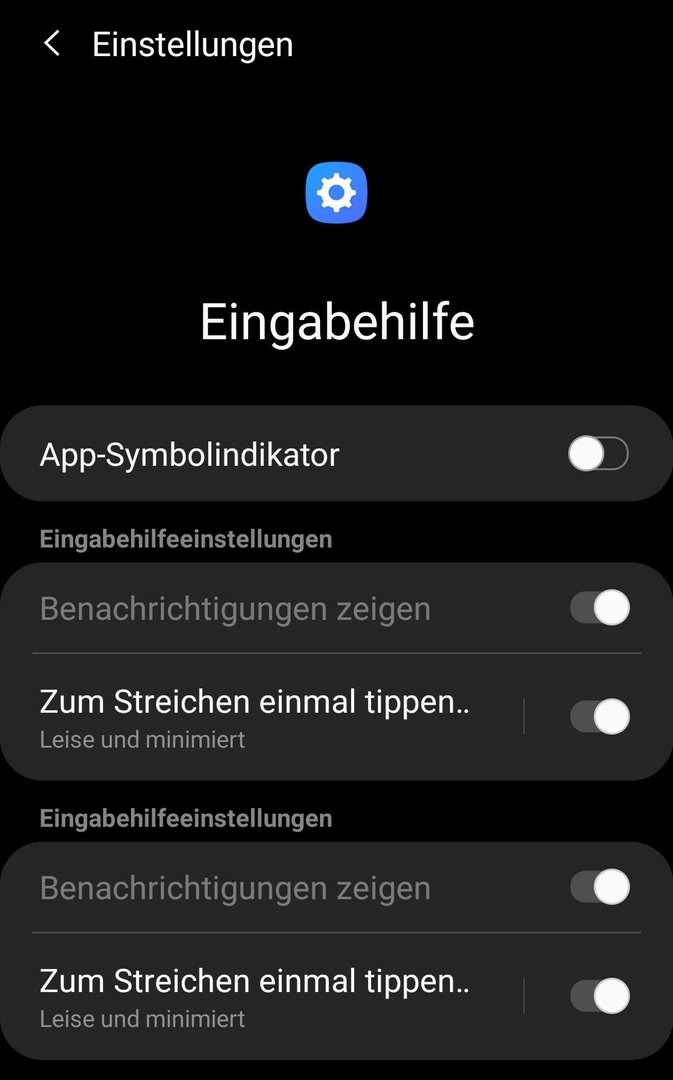The height and width of the screenshot is (1080, 673).
Task: Go back to Einstellungen
Action: coord(52,44)
